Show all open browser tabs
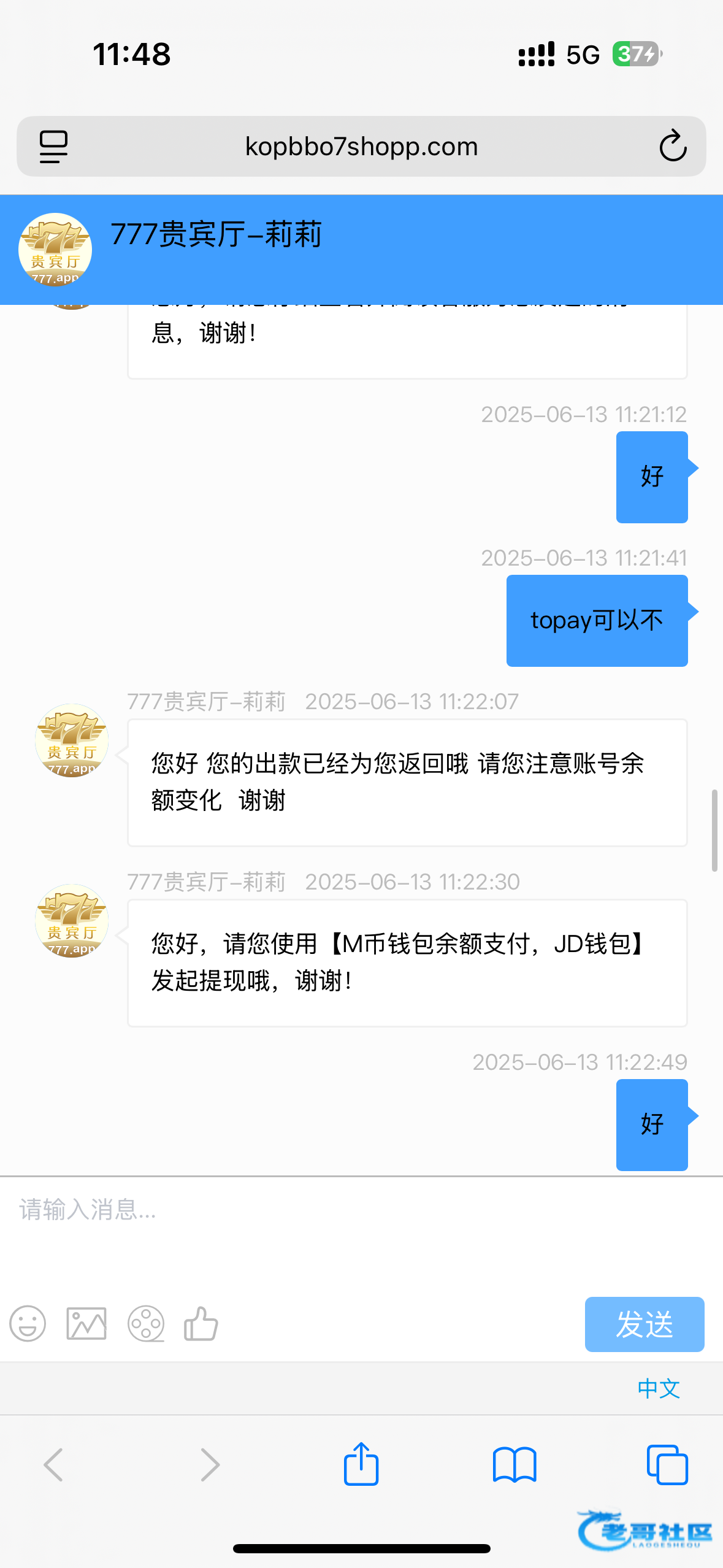723x1568 pixels. point(667,1465)
